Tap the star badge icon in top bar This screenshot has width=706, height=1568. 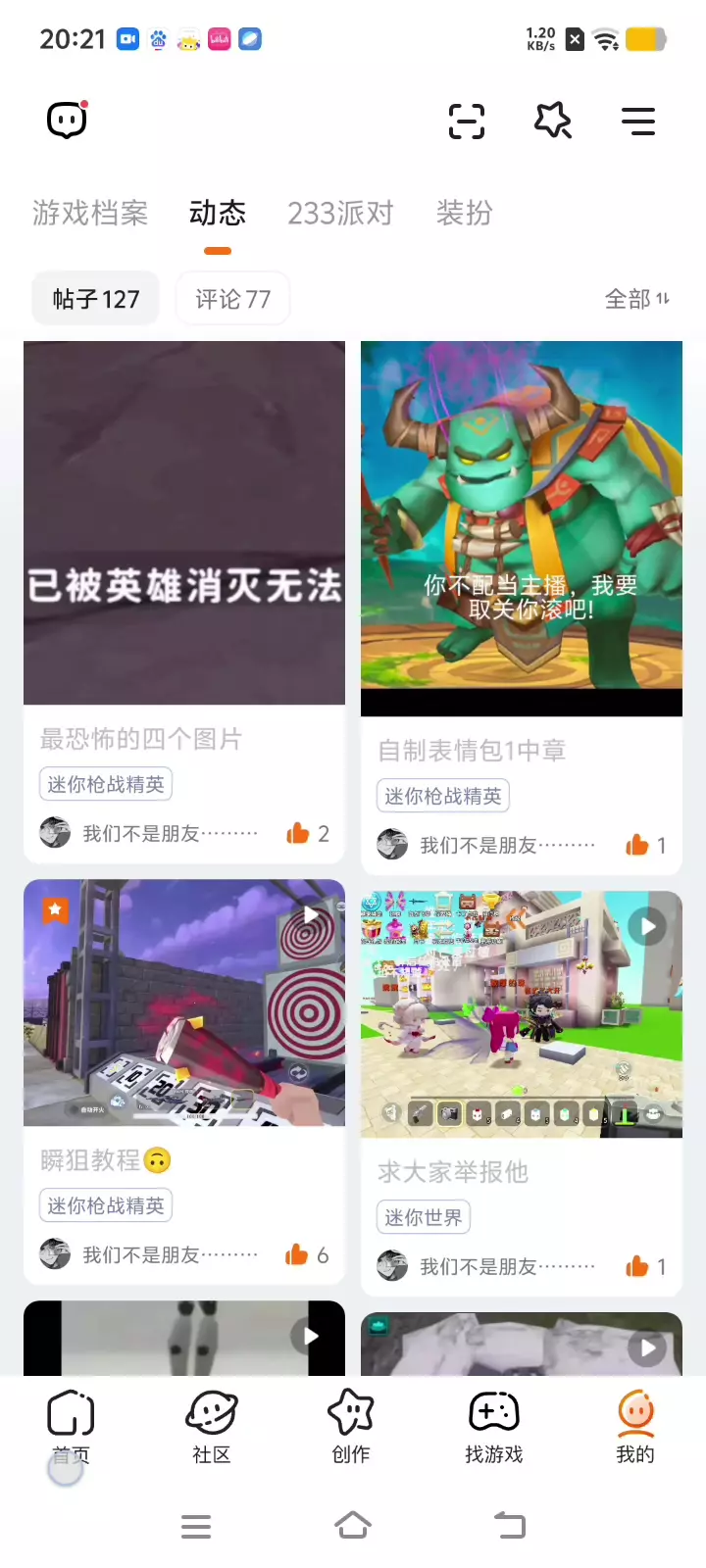point(553,122)
